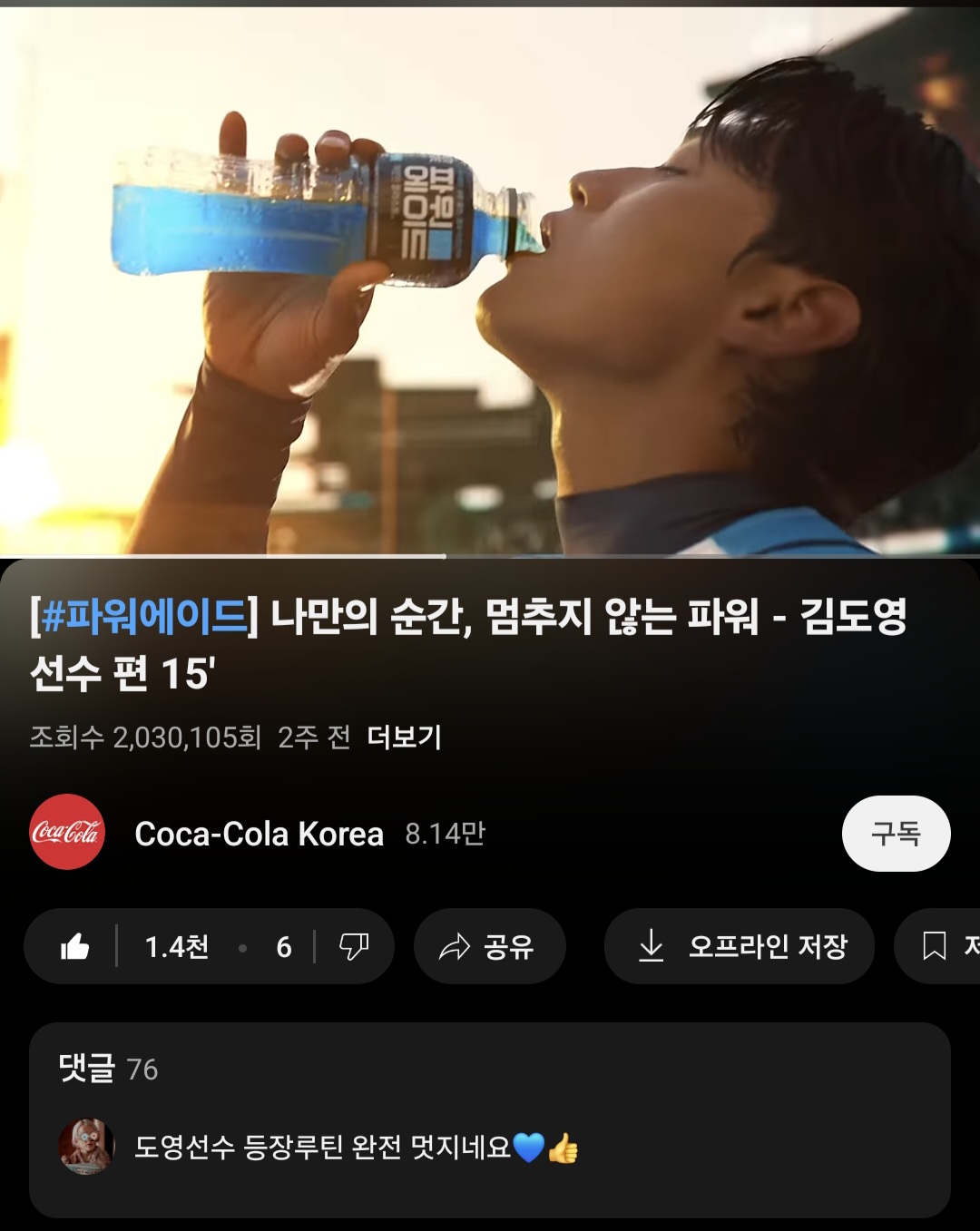Share the video via 공유
The width and height of the screenshot is (980, 1231).
tap(489, 947)
